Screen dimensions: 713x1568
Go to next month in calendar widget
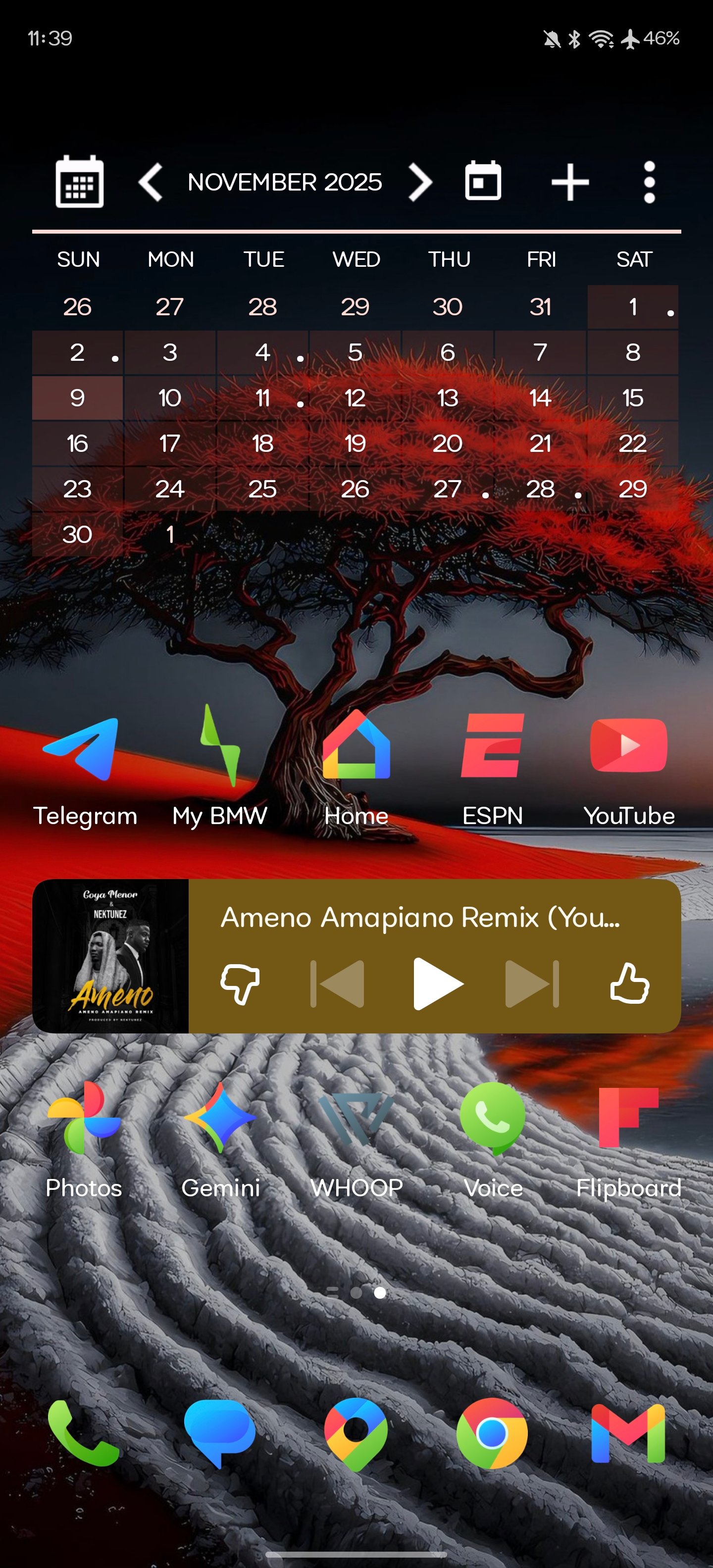420,182
